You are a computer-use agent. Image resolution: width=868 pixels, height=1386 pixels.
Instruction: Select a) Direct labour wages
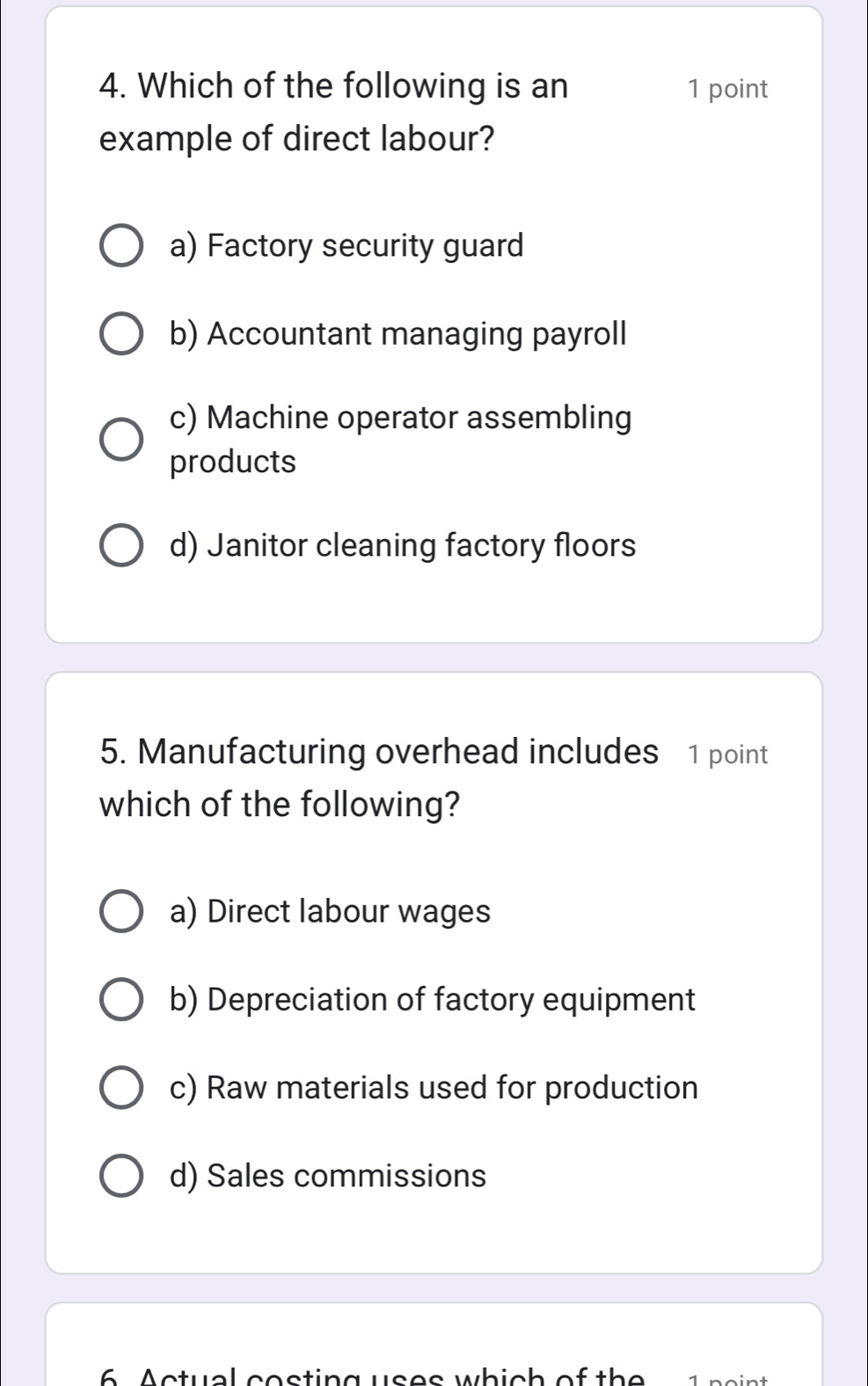(120, 912)
